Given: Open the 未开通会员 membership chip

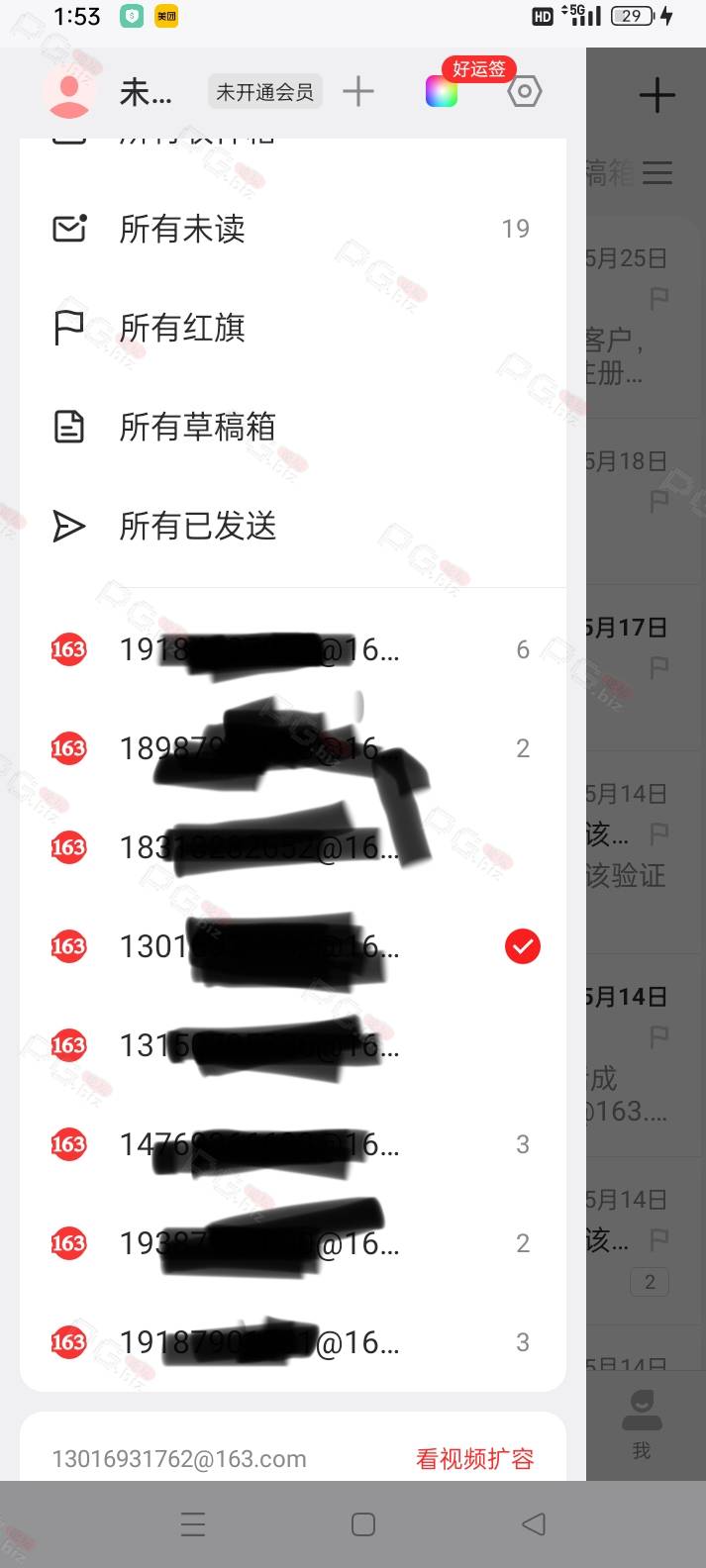Looking at the screenshot, I should click(x=265, y=92).
